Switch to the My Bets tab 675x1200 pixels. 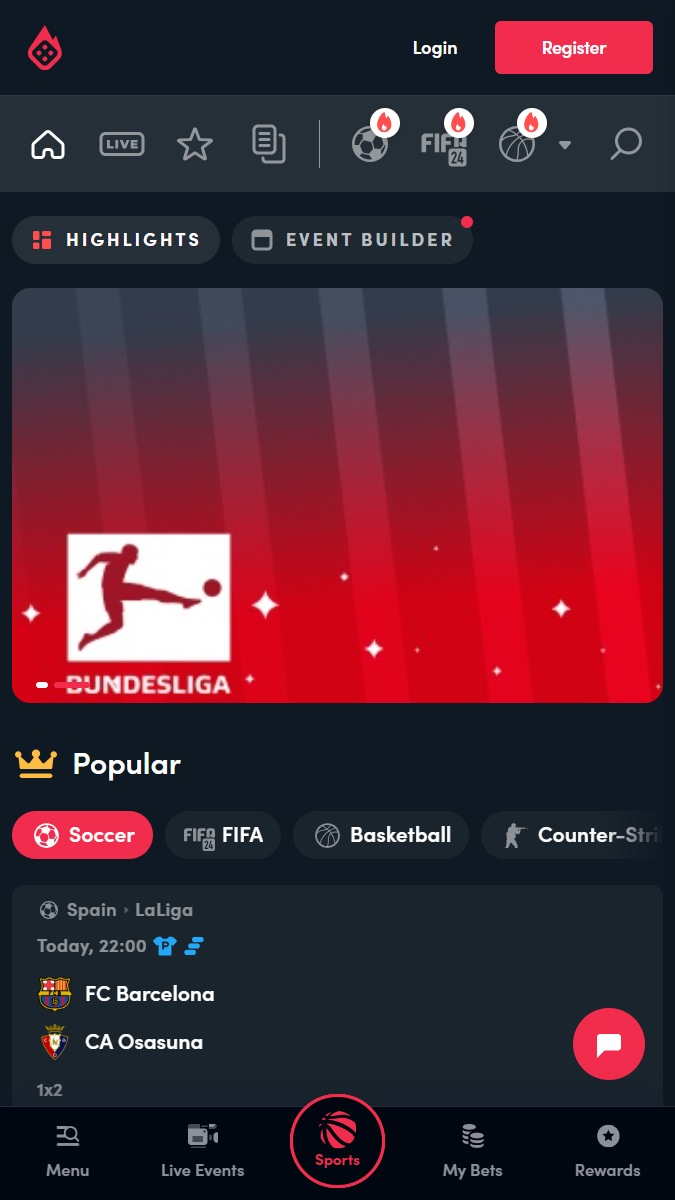pos(472,1152)
